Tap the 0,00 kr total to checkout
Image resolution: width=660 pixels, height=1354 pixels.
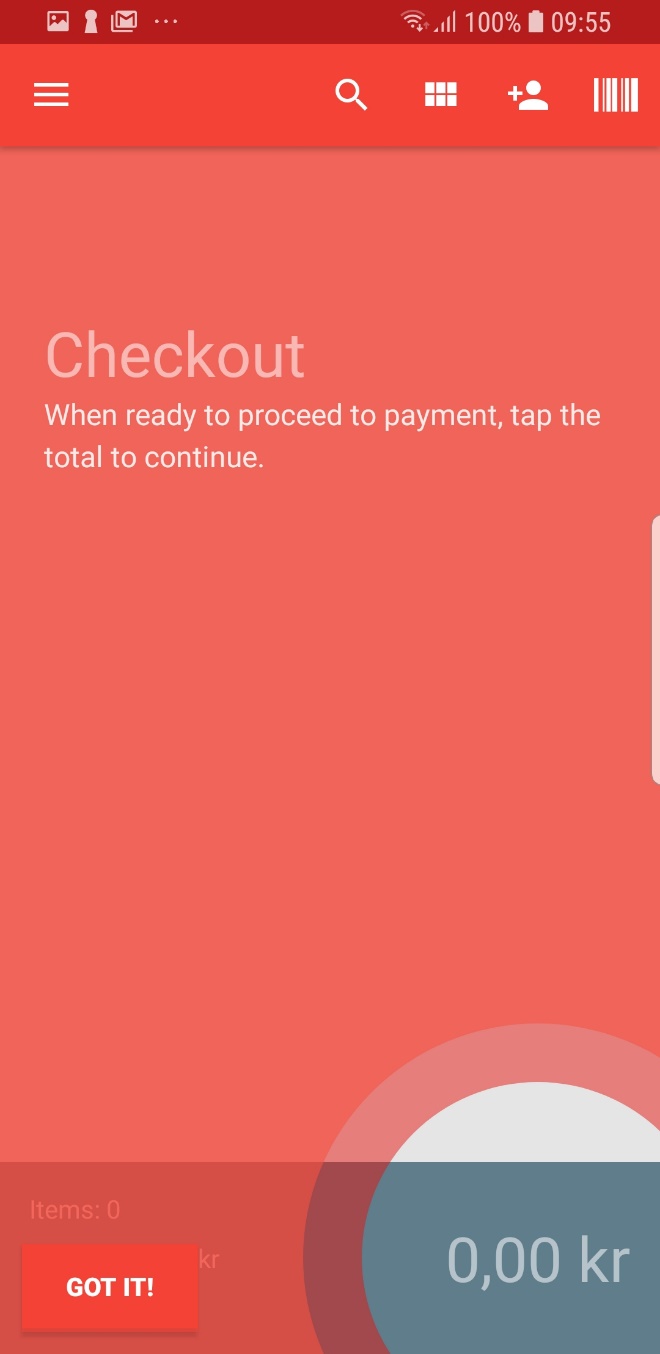click(x=537, y=1260)
